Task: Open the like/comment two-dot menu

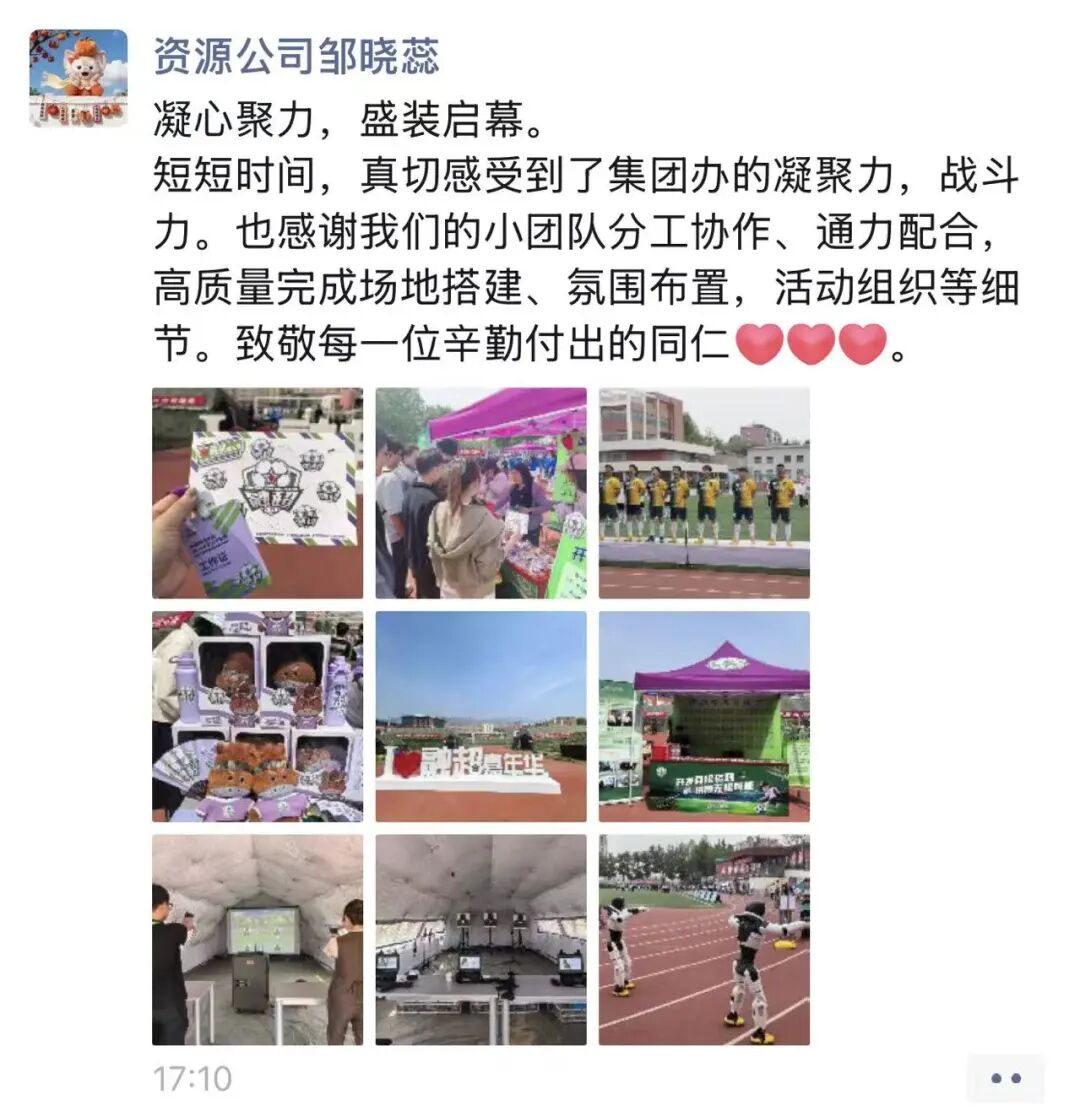Action: [x=1004, y=1078]
